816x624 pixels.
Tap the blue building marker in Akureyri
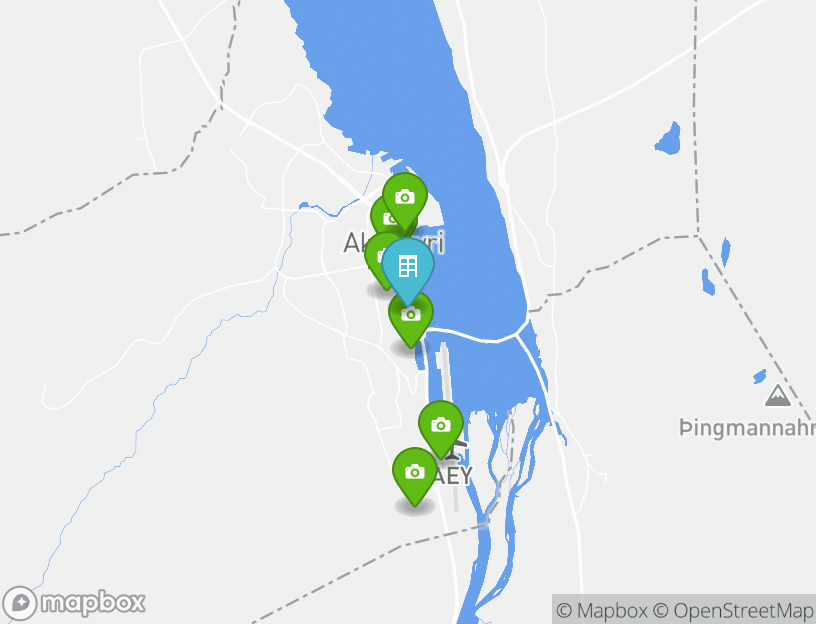tap(408, 266)
